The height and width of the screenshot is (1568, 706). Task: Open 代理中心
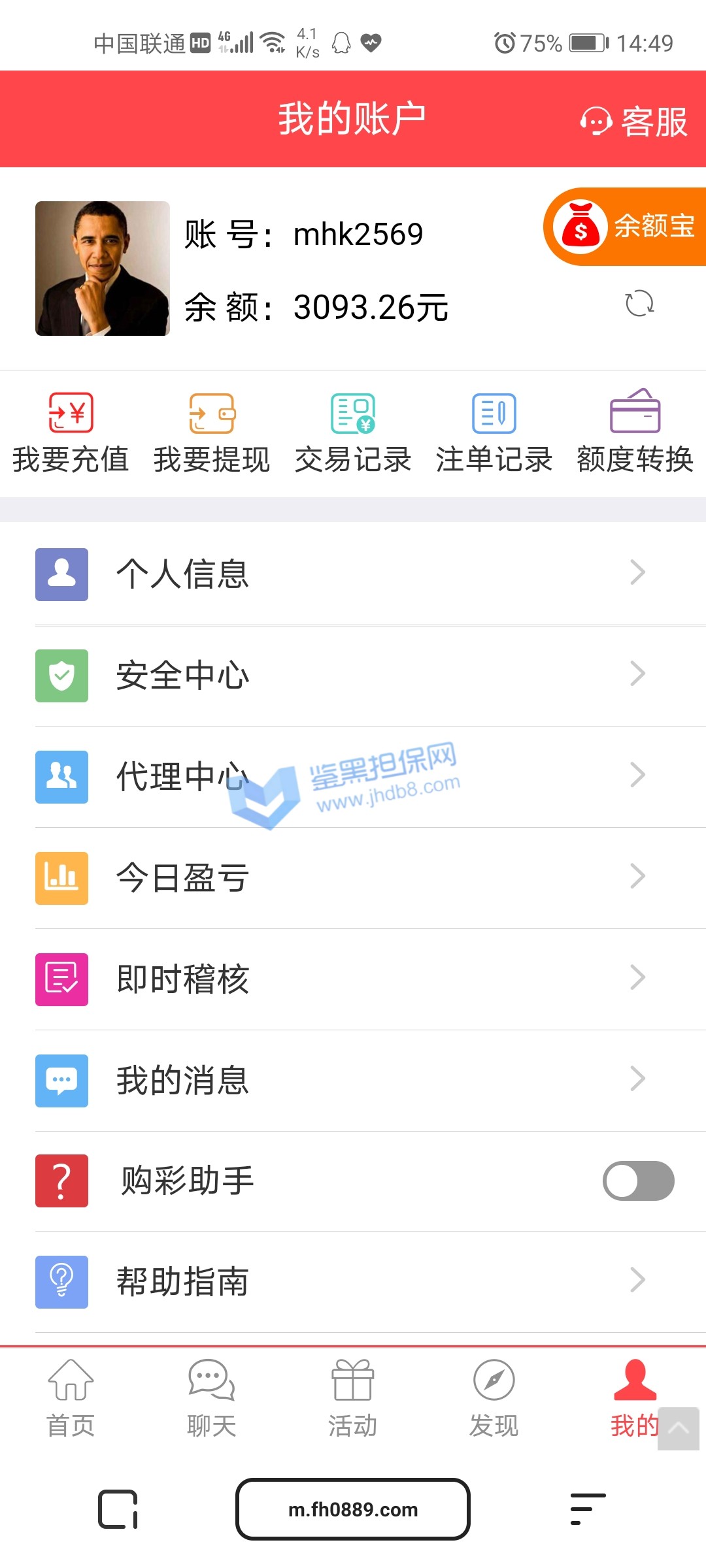[x=353, y=776]
